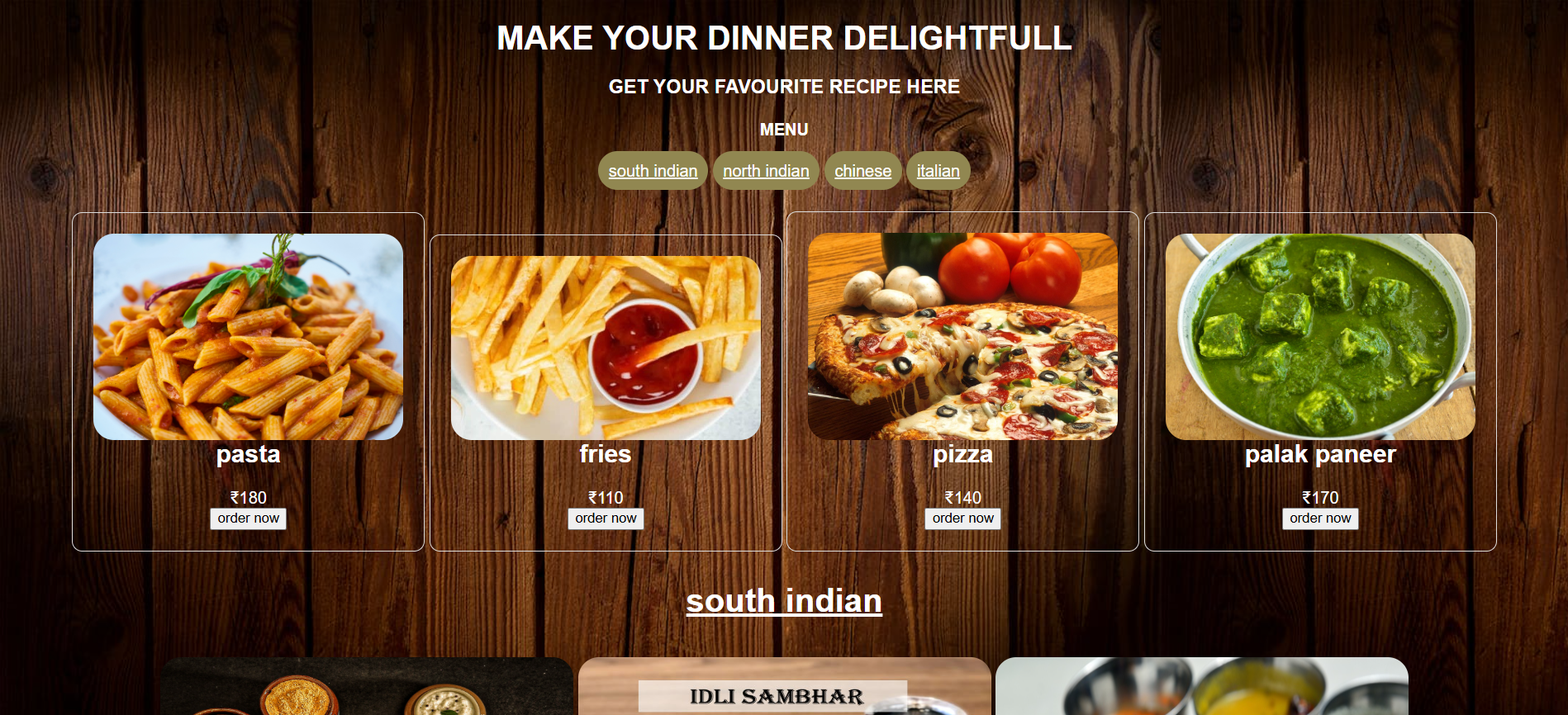Select the chinese menu chip
This screenshot has height=715, width=1568.
[x=862, y=171]
